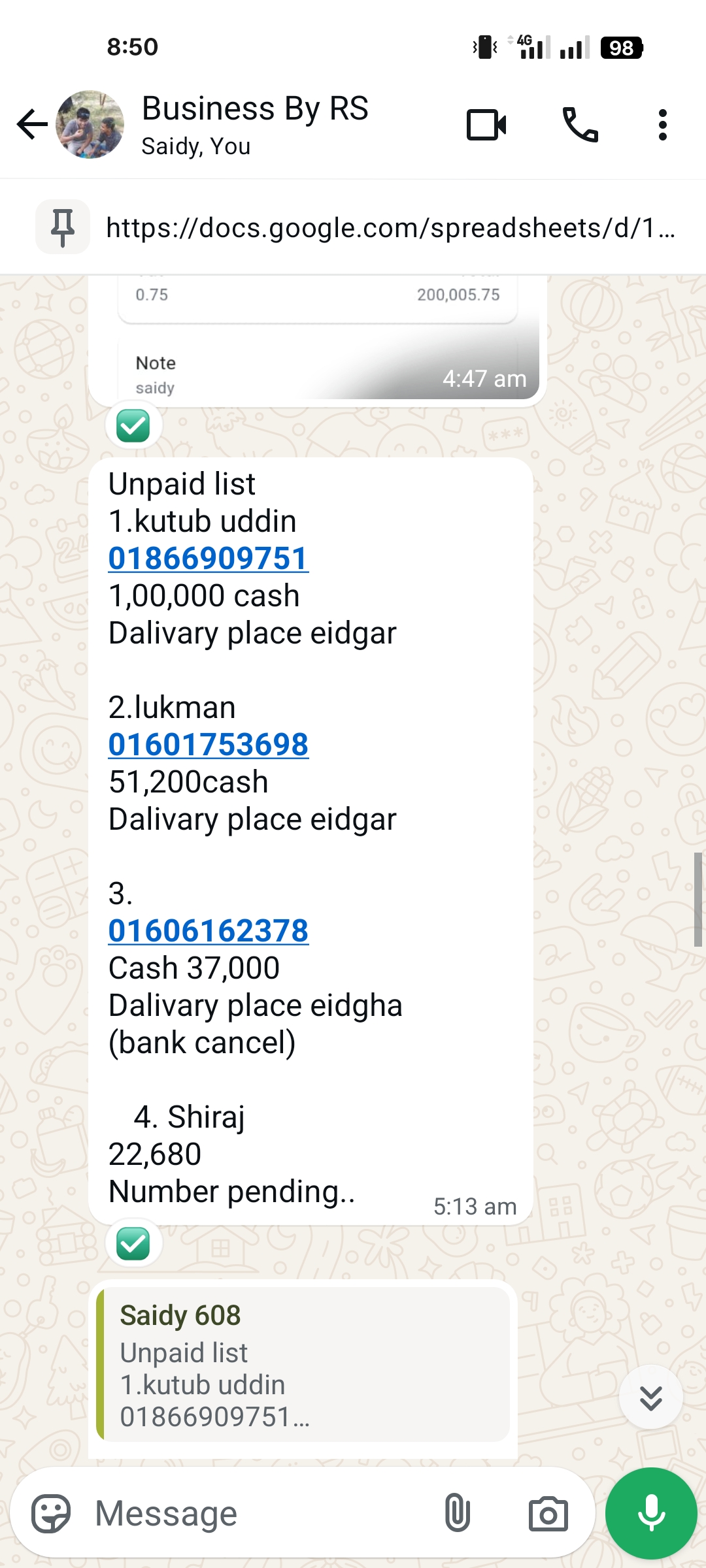View checkmark reaction under 4:47 am message
The image size is (706, 1568).
(x=133, y=427)
